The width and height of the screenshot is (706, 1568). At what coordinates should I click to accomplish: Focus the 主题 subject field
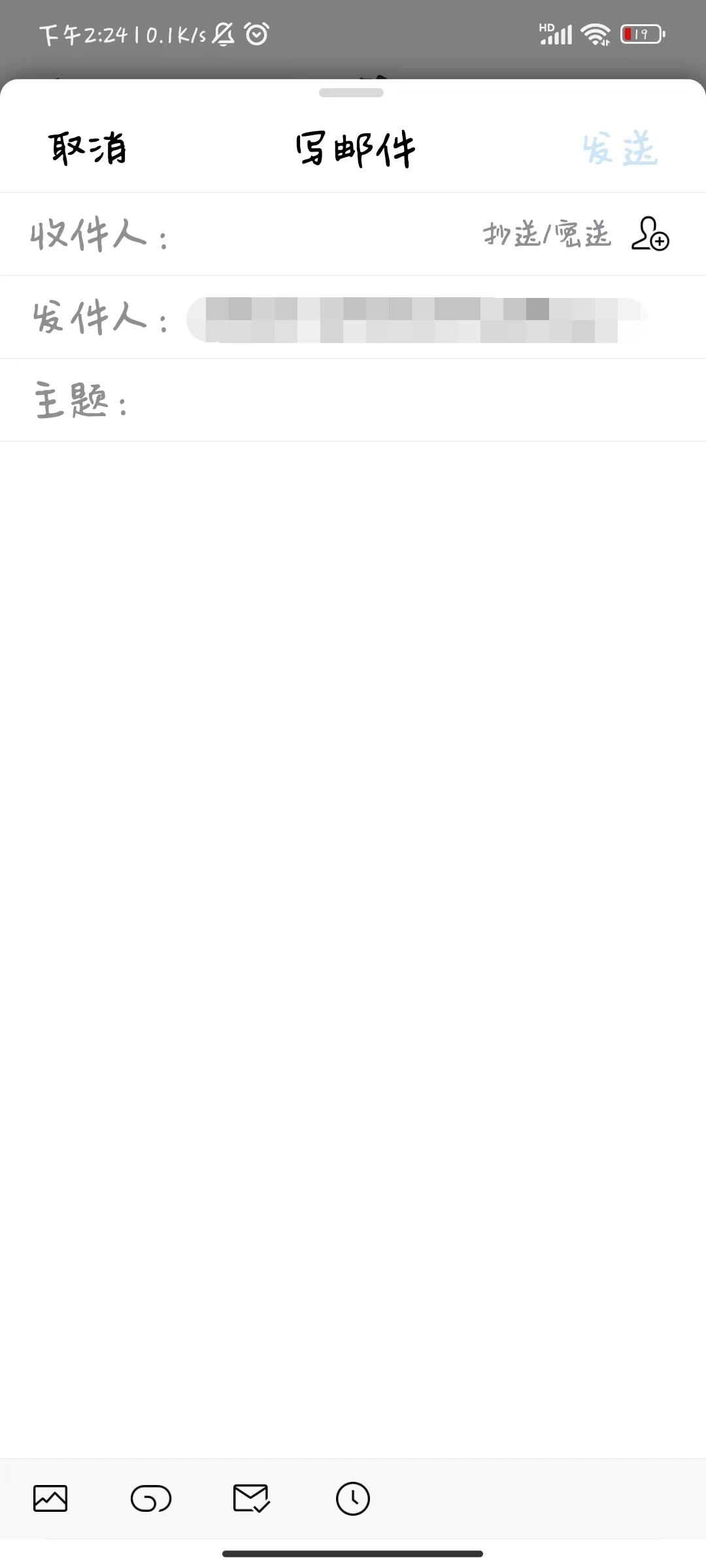(x=405, y=400)
